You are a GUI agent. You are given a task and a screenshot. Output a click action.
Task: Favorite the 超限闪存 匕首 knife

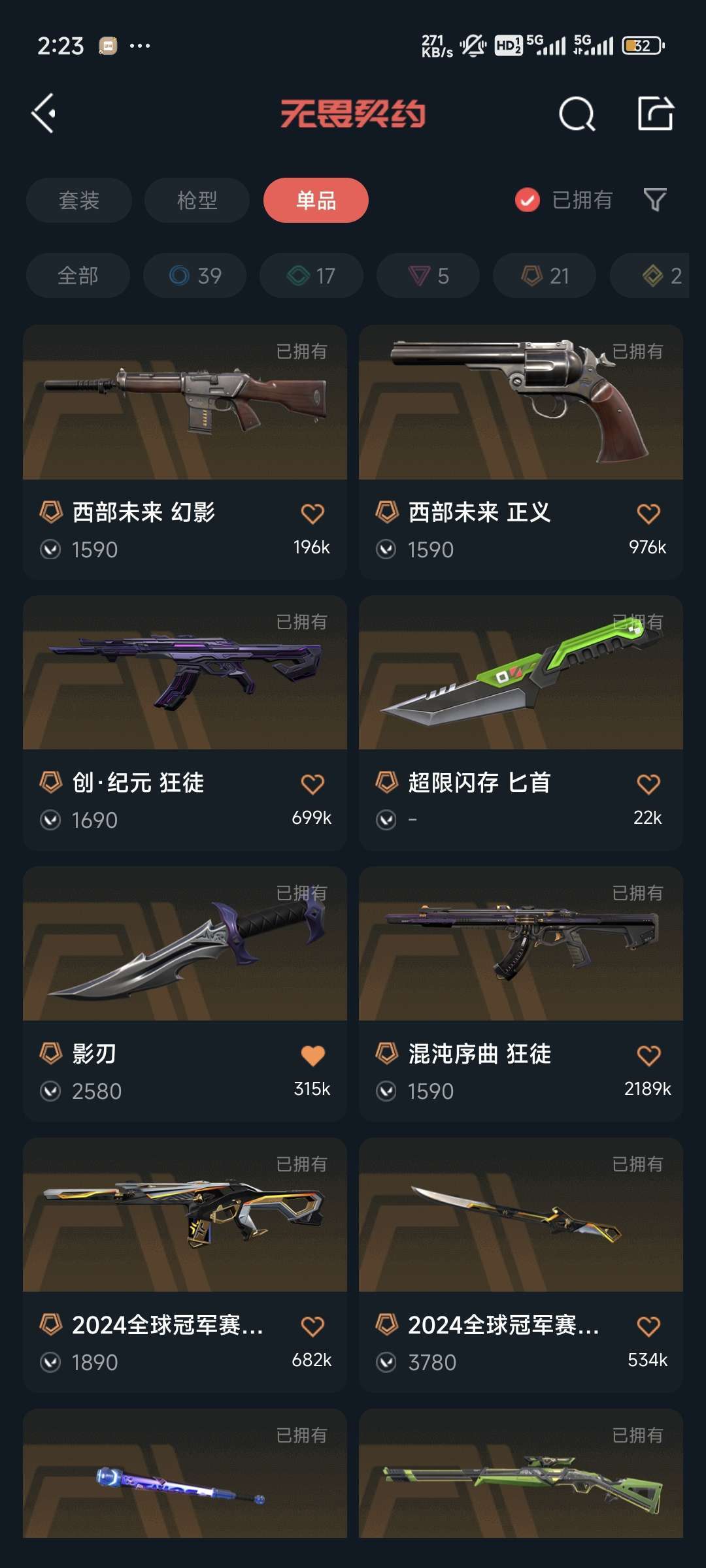point(649,783)
